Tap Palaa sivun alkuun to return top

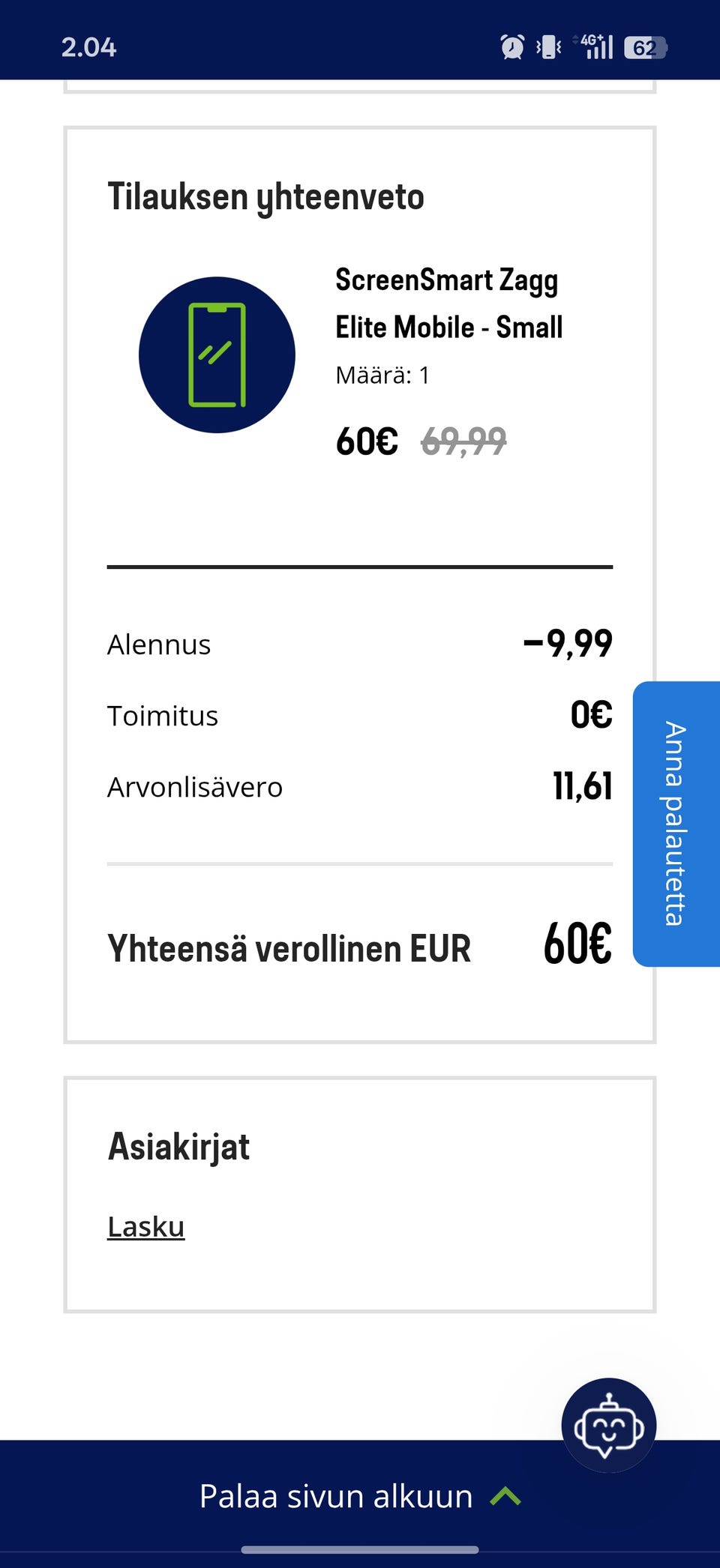coord(359,1496)
